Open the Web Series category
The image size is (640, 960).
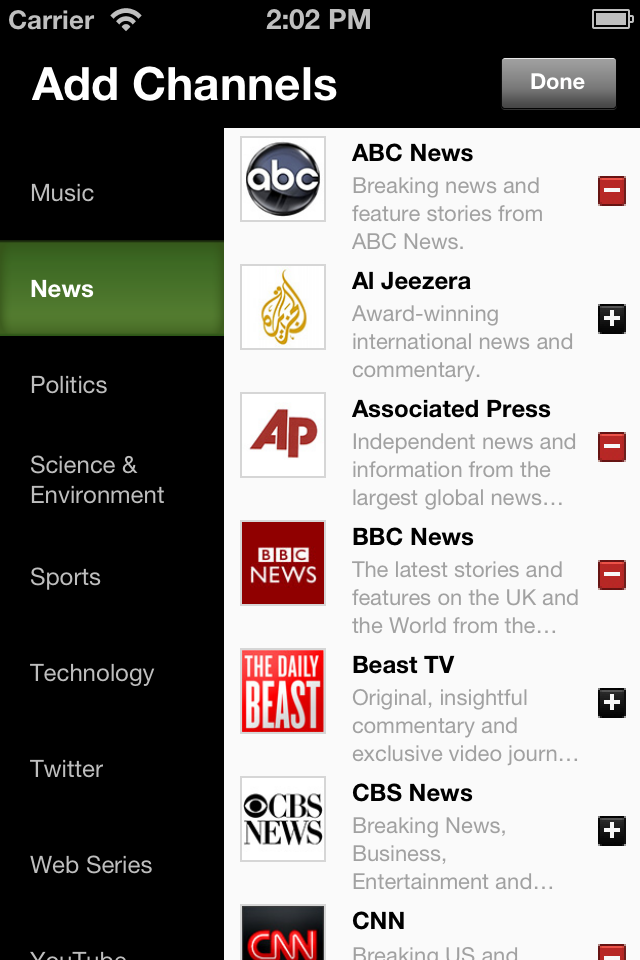pos(91,865)
